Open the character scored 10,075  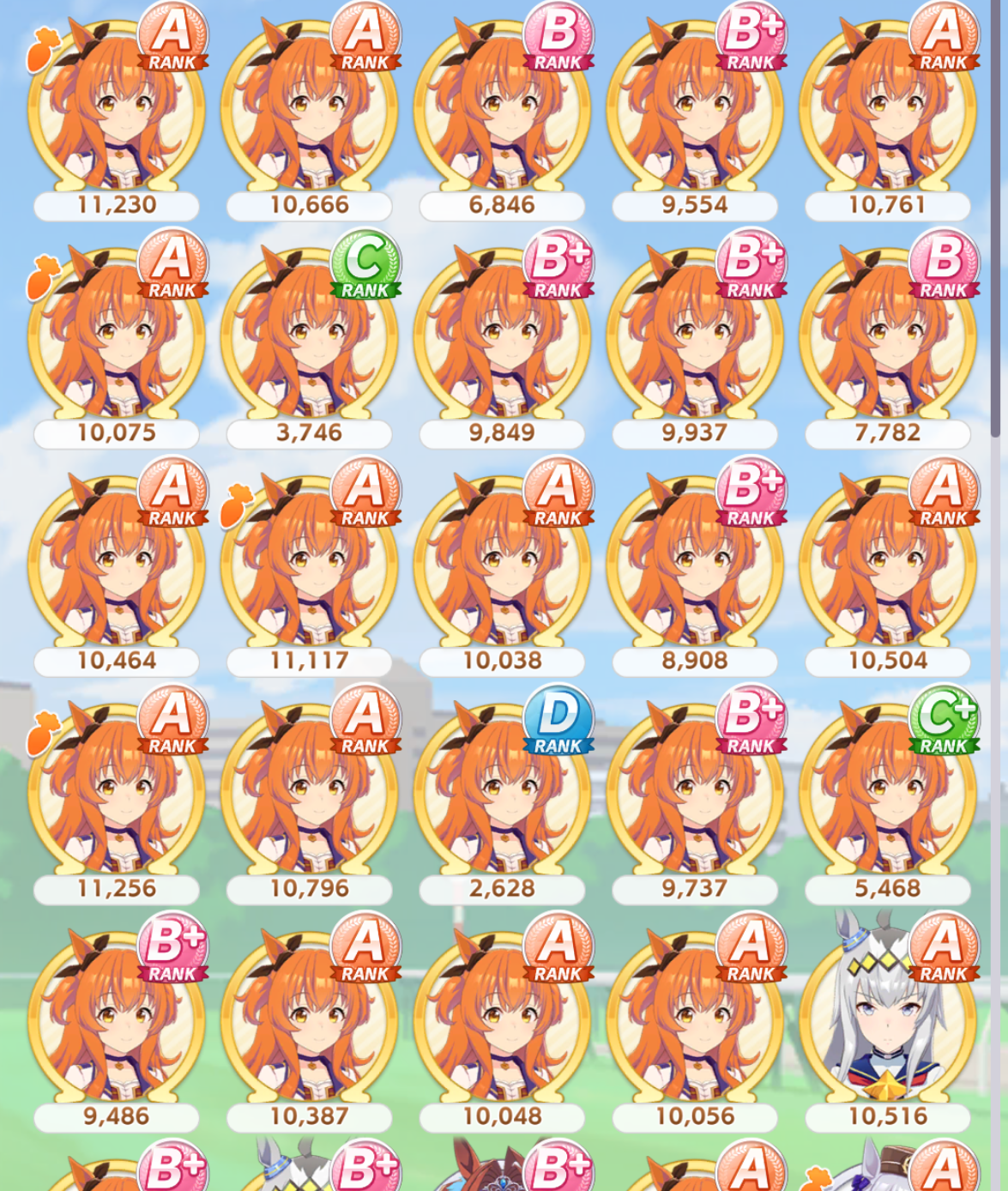click(x=117, y=339)
